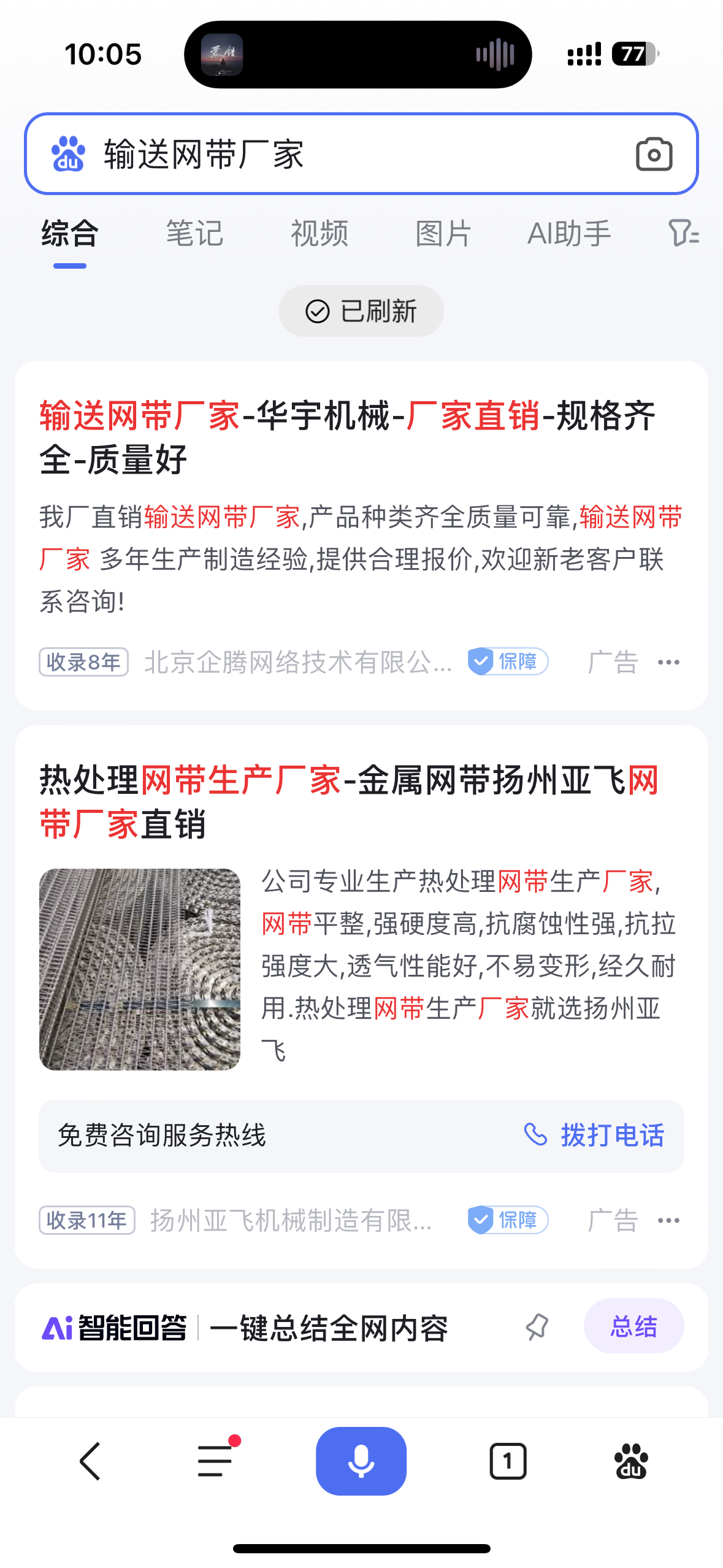Tap the 总结 summary button

633,1328
